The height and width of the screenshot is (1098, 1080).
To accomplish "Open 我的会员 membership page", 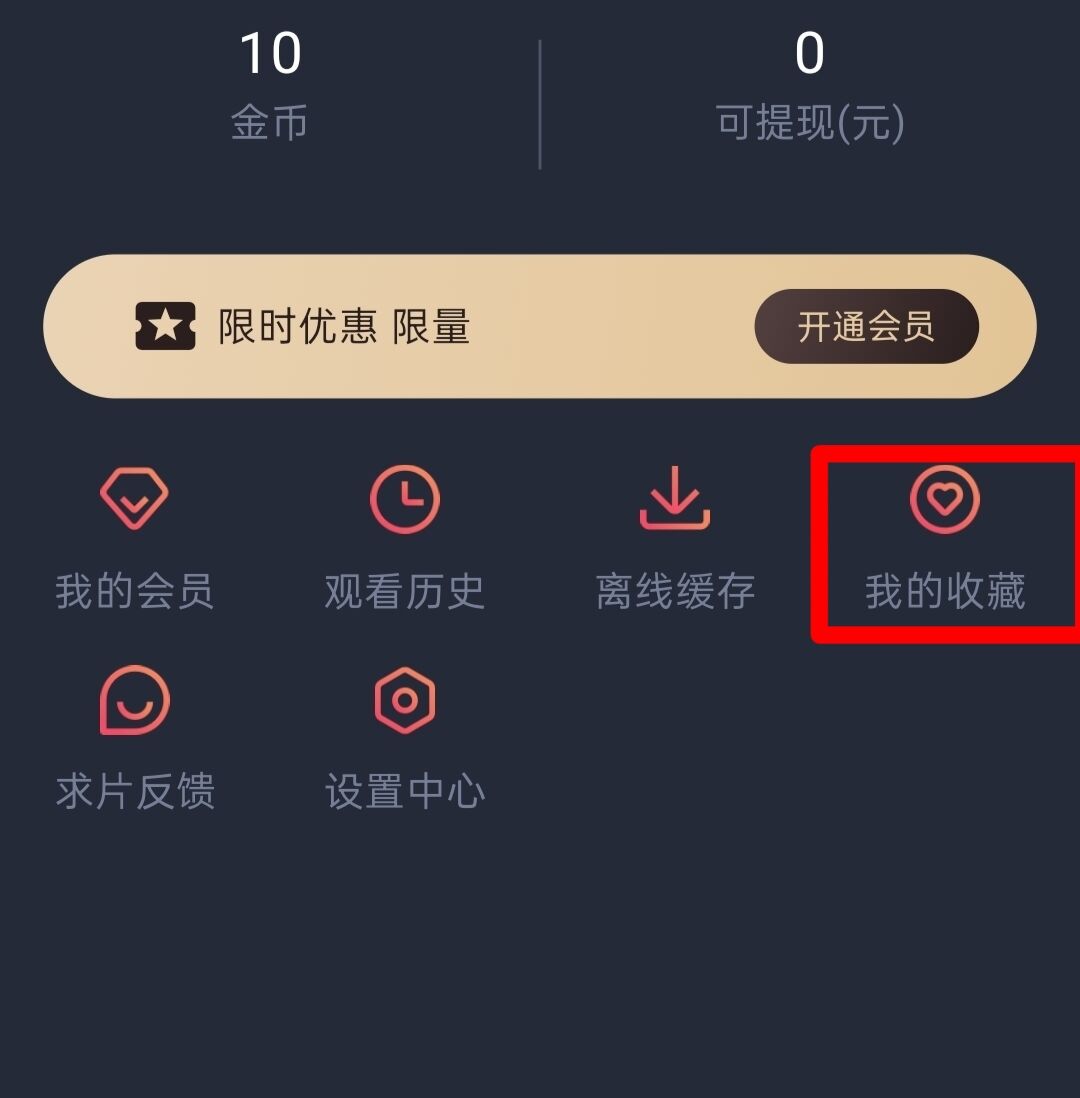I will point(135,536).
